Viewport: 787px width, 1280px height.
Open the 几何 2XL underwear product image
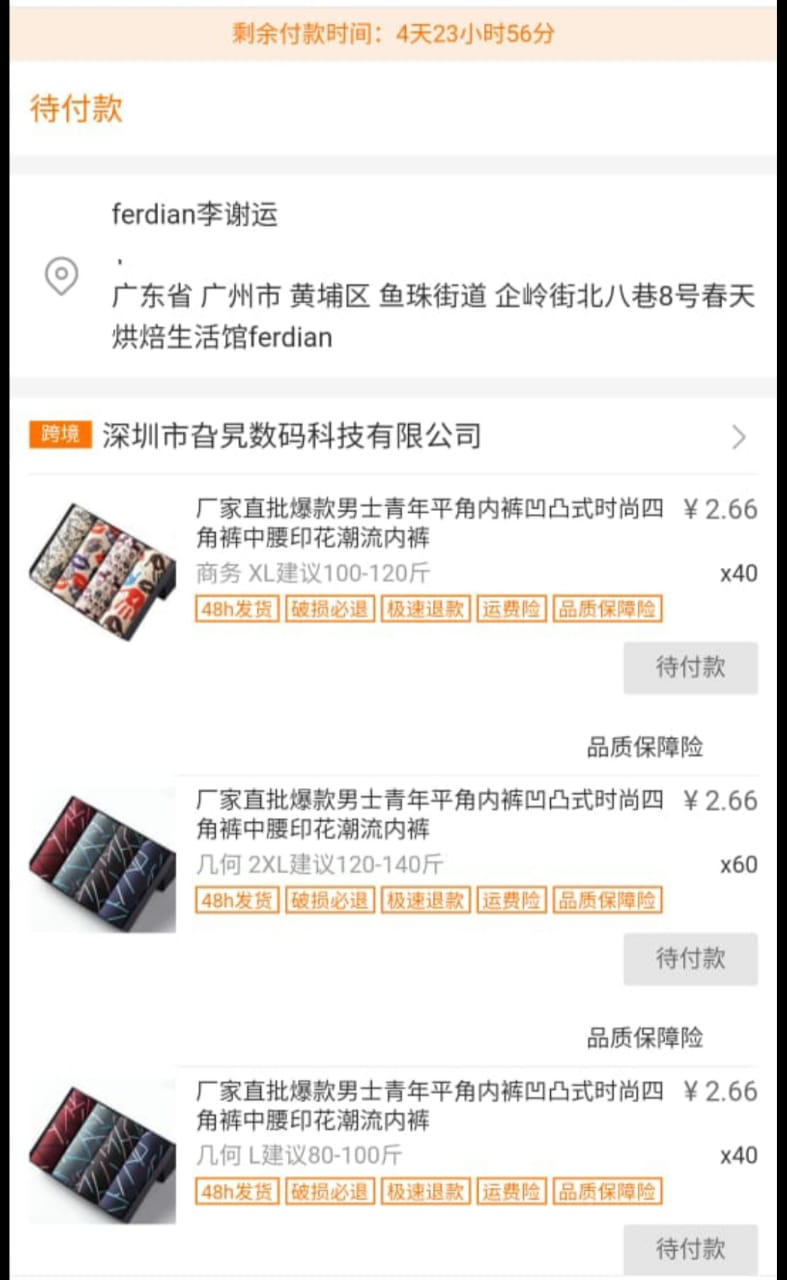click(x=102, y=861)
